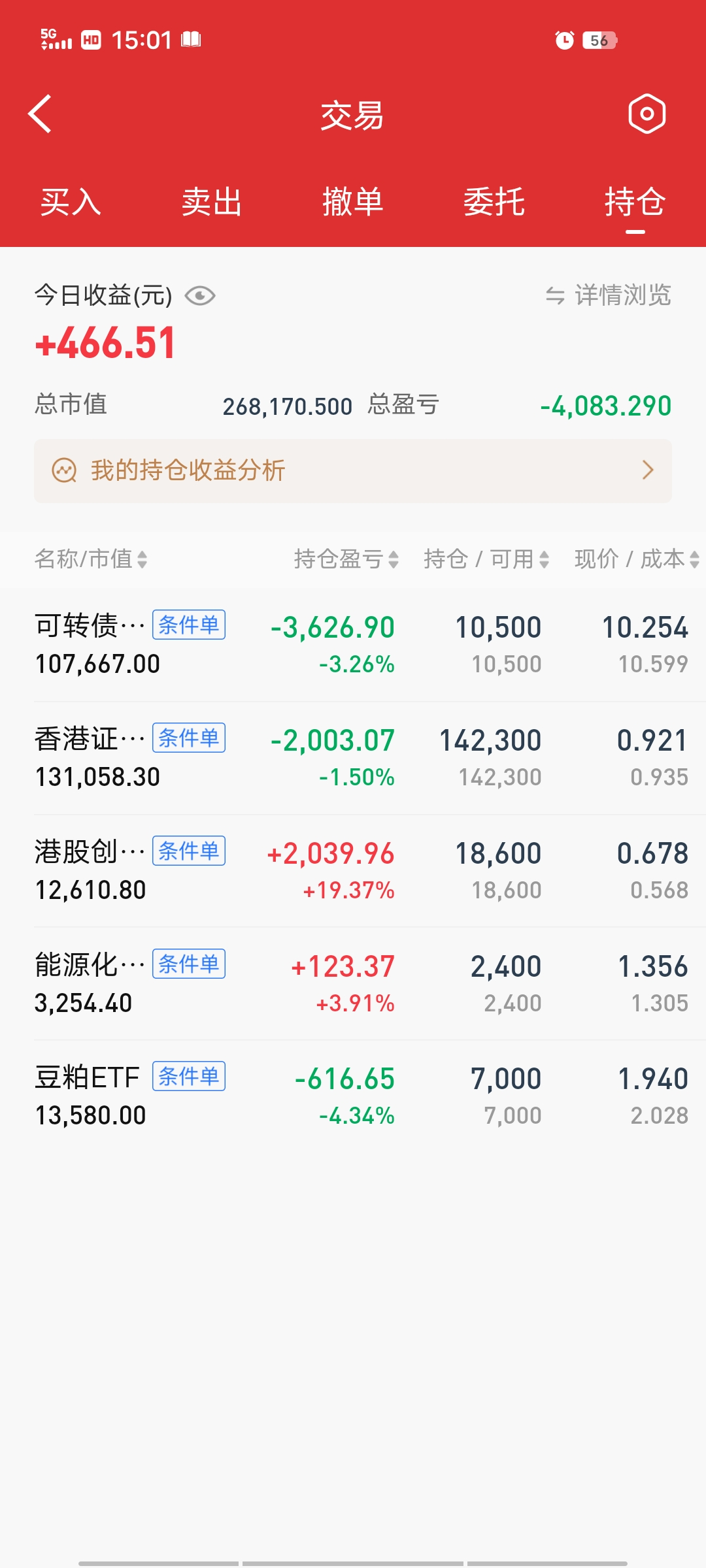Screen dimensions: 706x1568
Task: Open the settings hexagon icon
Action: [647, 114]
